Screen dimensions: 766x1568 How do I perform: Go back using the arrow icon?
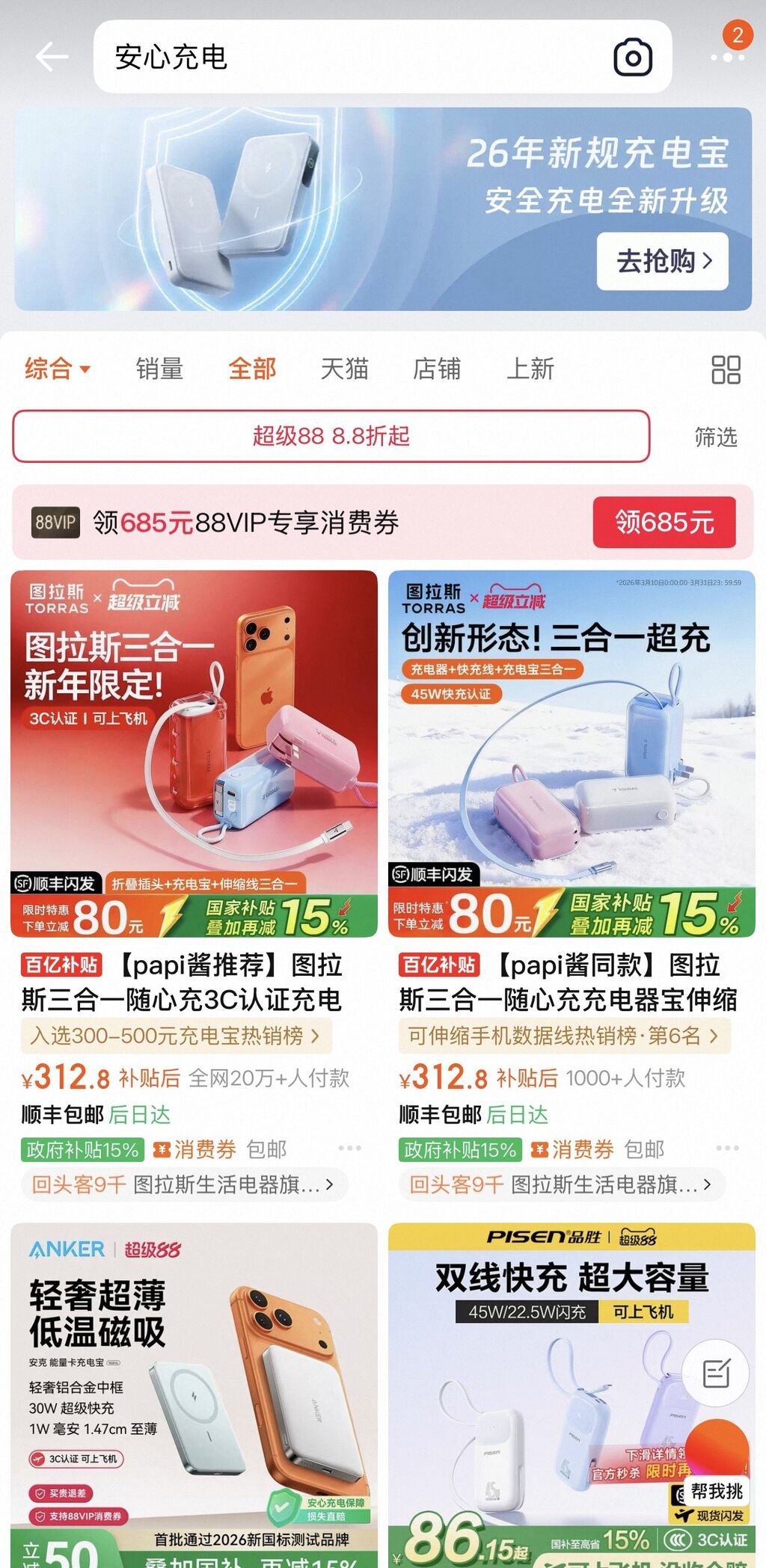[51, 57]
